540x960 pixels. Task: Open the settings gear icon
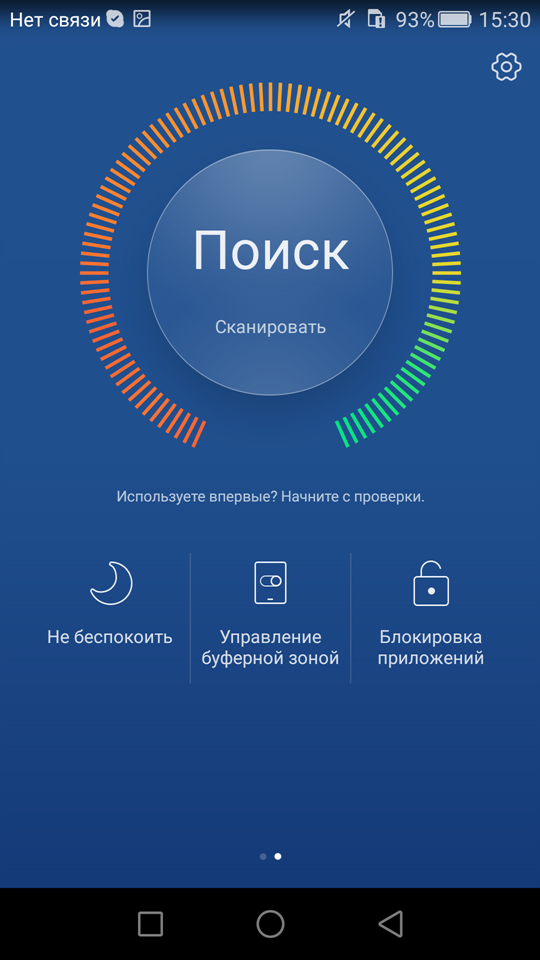506,67
